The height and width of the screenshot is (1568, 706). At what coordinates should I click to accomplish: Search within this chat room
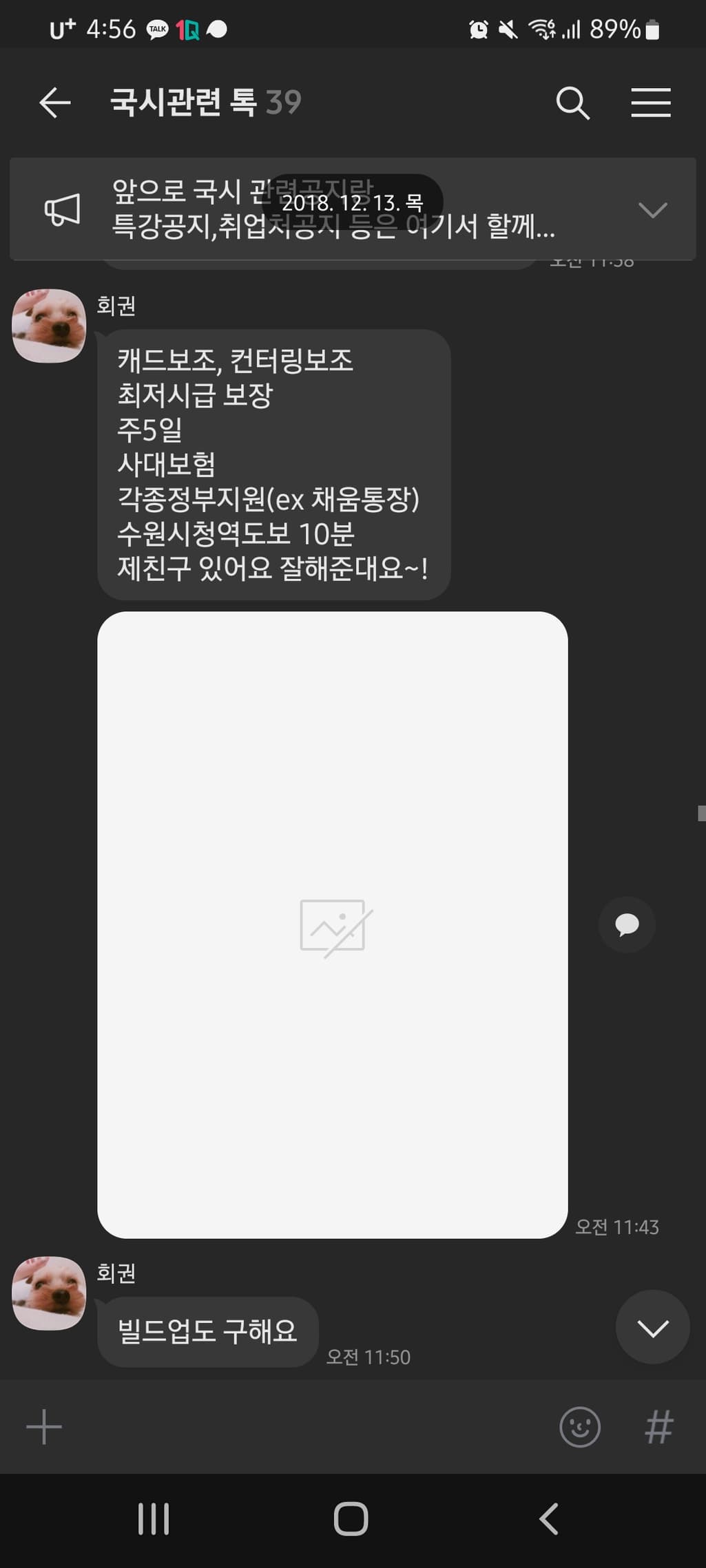pos(572,103)
